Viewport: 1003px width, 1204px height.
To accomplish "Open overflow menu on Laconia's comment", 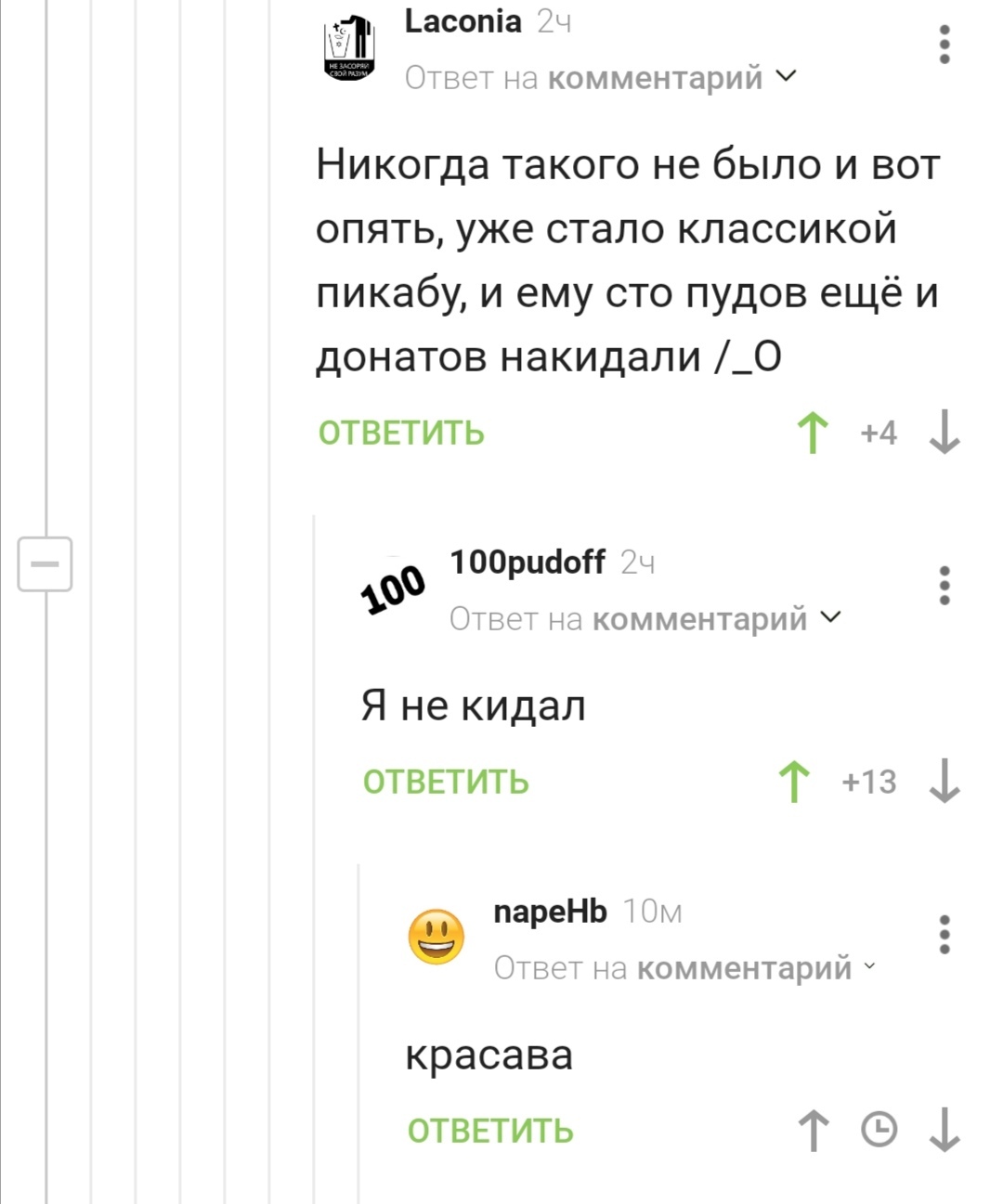I will [944, 45].
